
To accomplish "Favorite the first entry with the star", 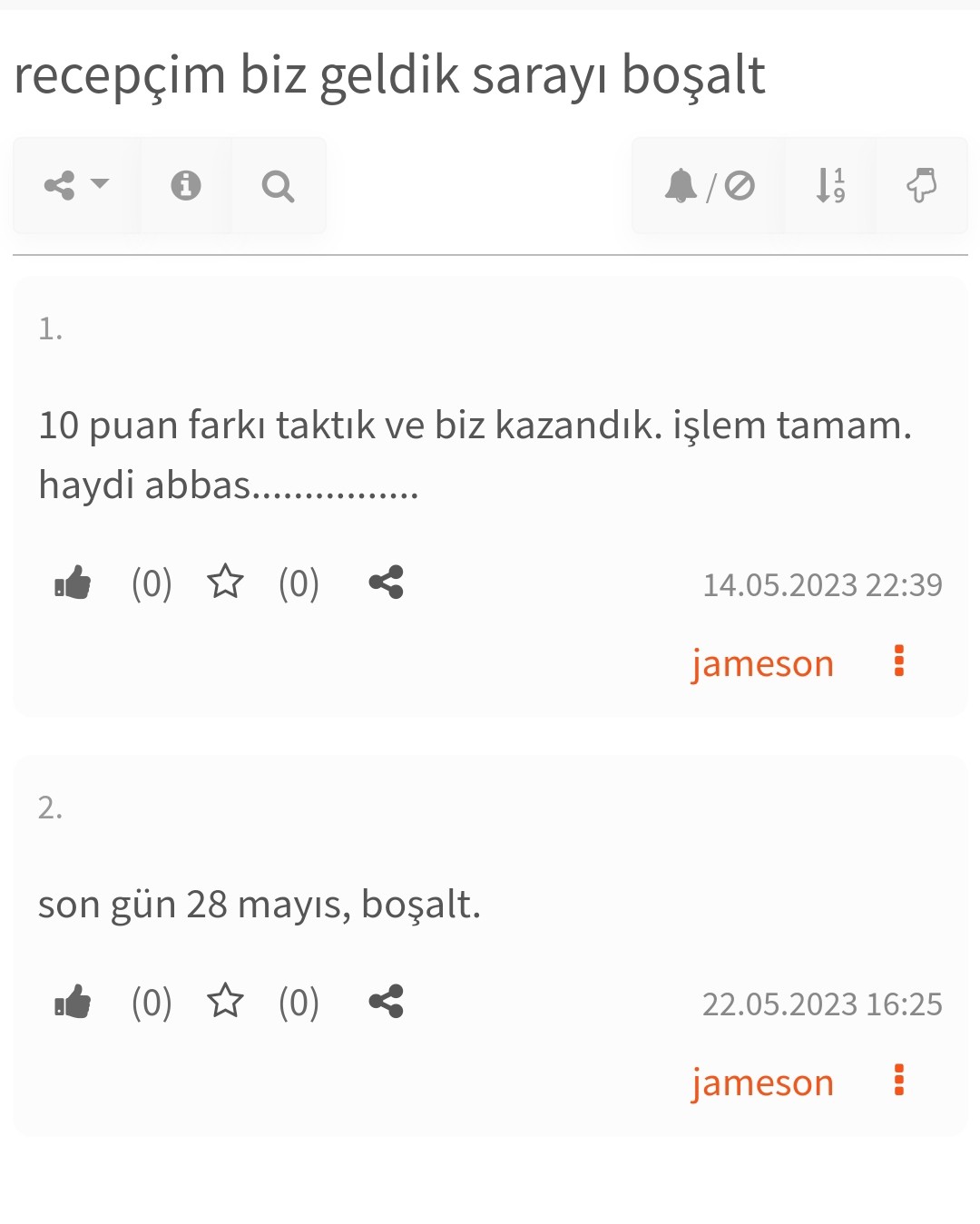I will click(x=225, y=583).
